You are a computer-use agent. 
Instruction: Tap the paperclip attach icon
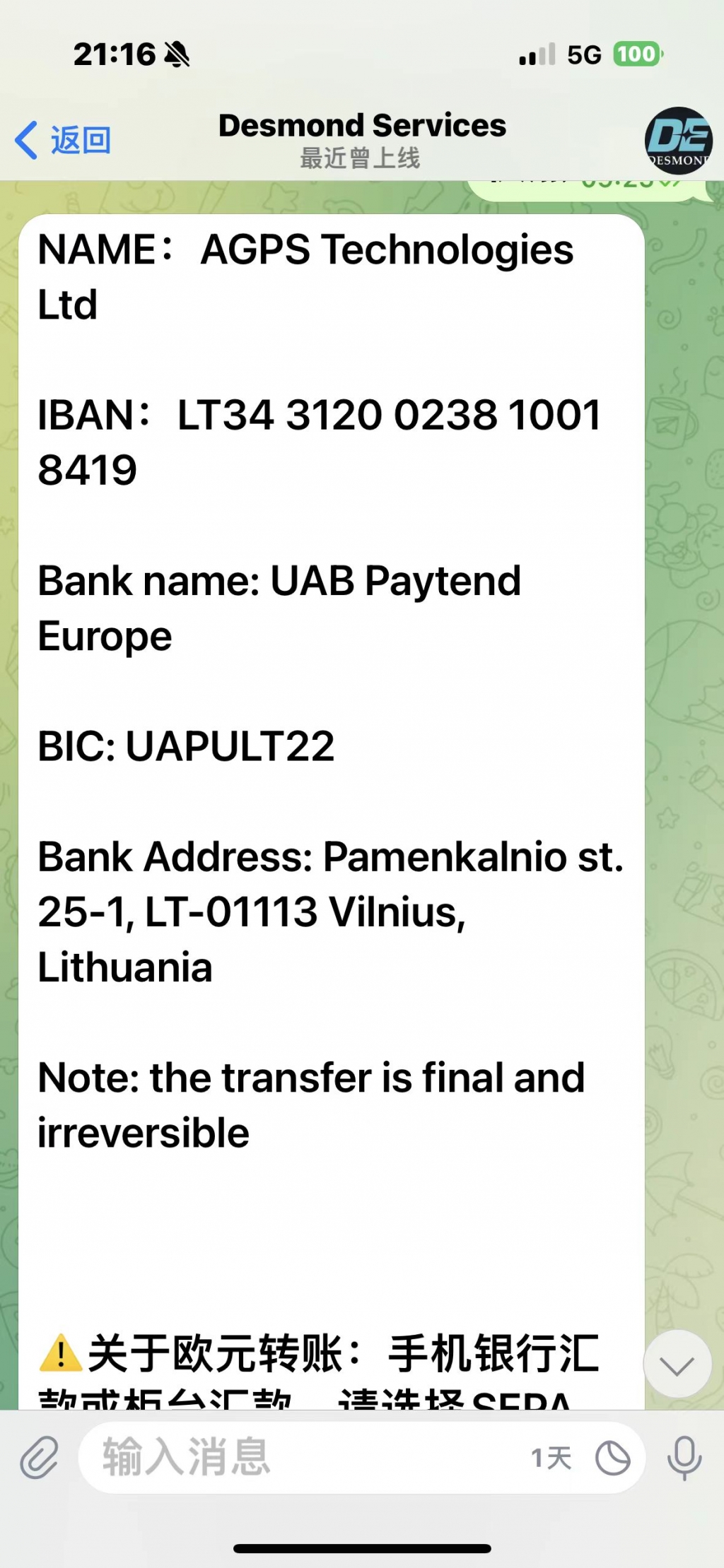point(39,1457)
